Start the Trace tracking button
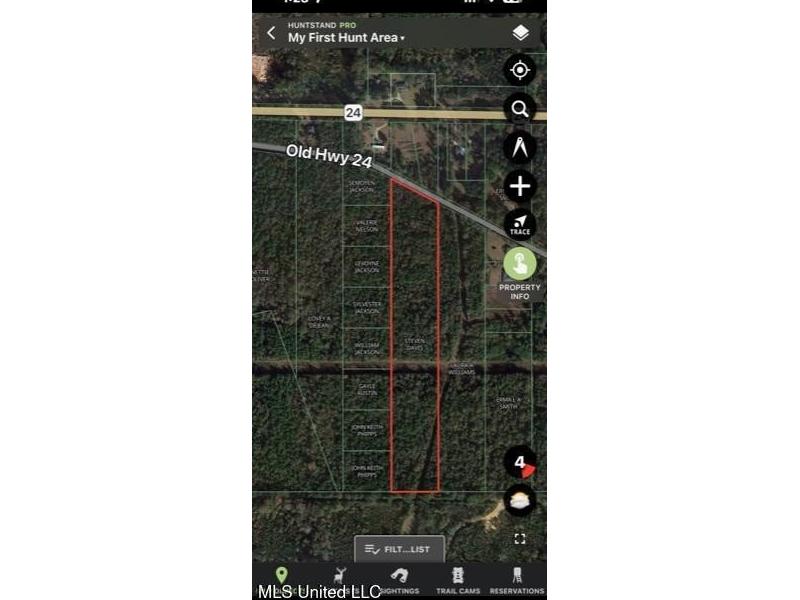The image size is (800, 600). point(520,225)
